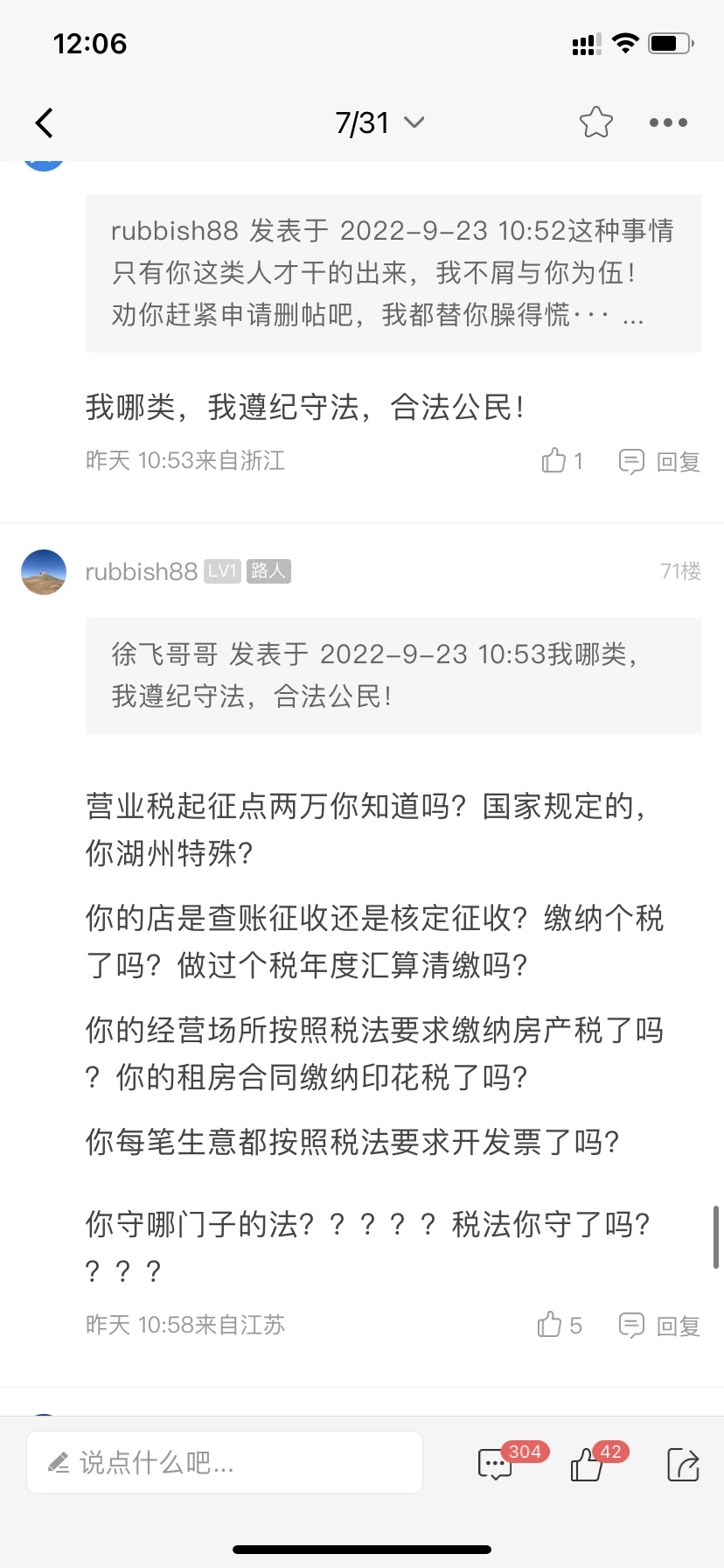Reply to rubbish88's comment from 江苏
This screenshot has height=1568, width=724.
[660, 1326]
